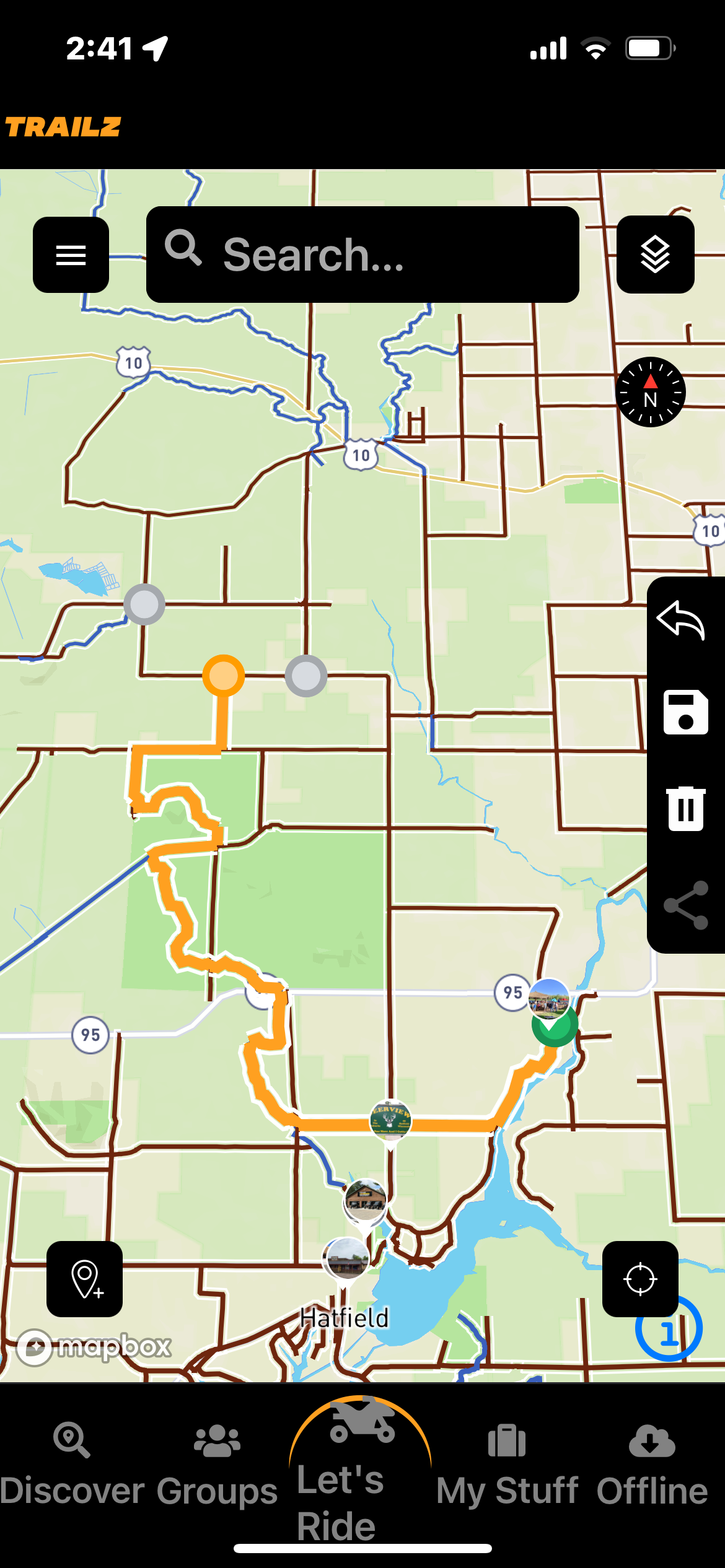
Task: Open the Groups tab
Action: pyautogui.click(x=217, y=1466)
